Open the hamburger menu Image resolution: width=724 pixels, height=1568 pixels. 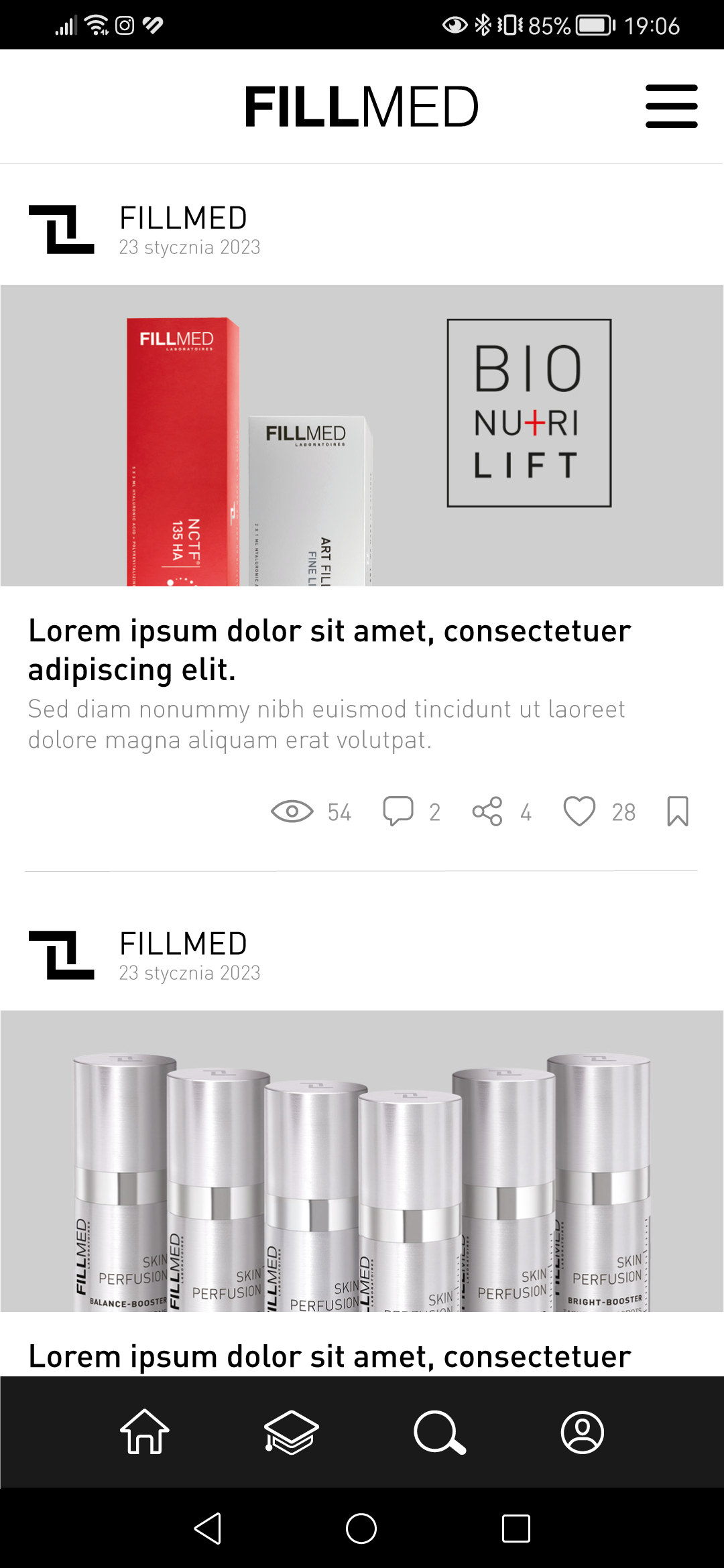tap(671, 106)
